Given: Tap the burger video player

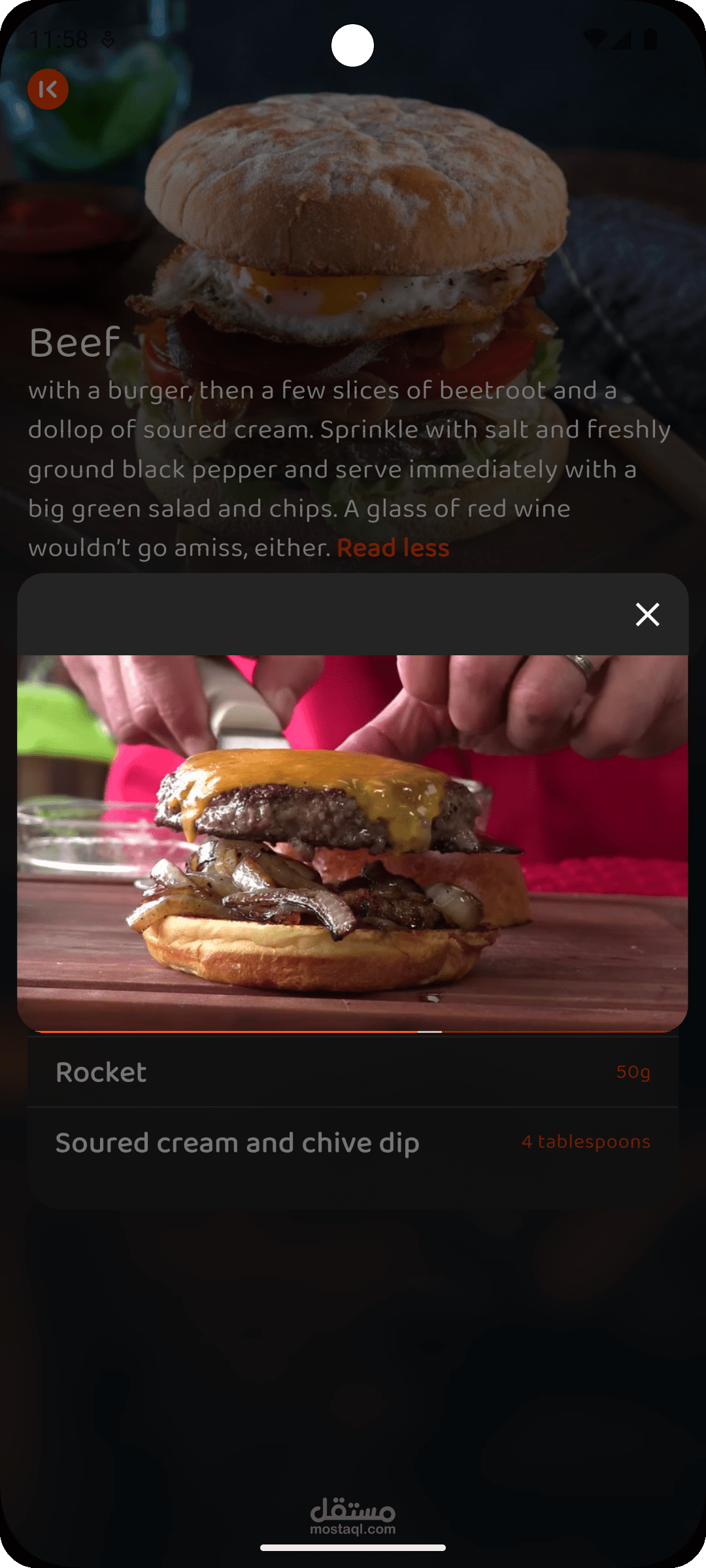Looking at the screenshot, I should [x=352, y=843].
